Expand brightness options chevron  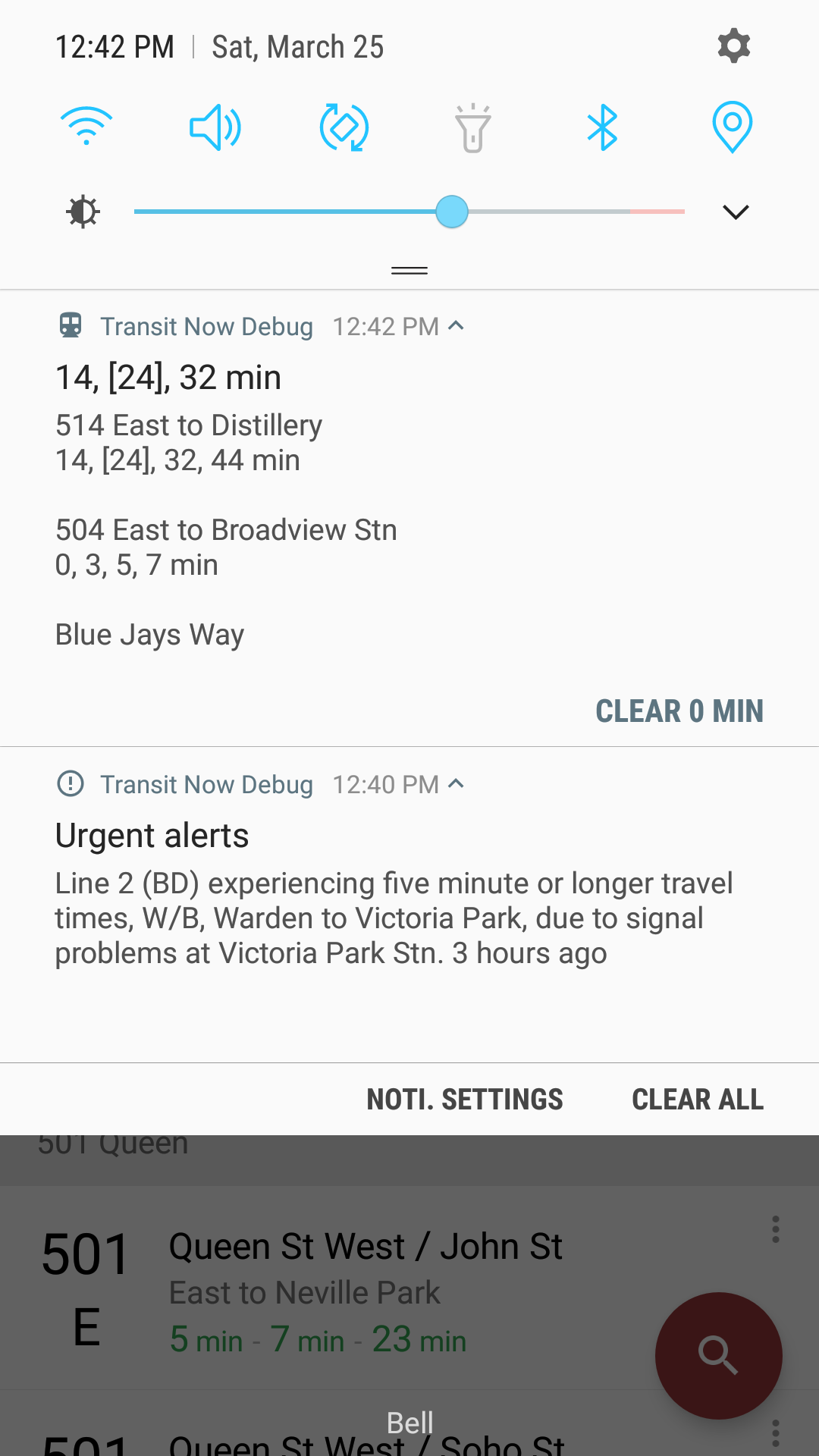736,212
